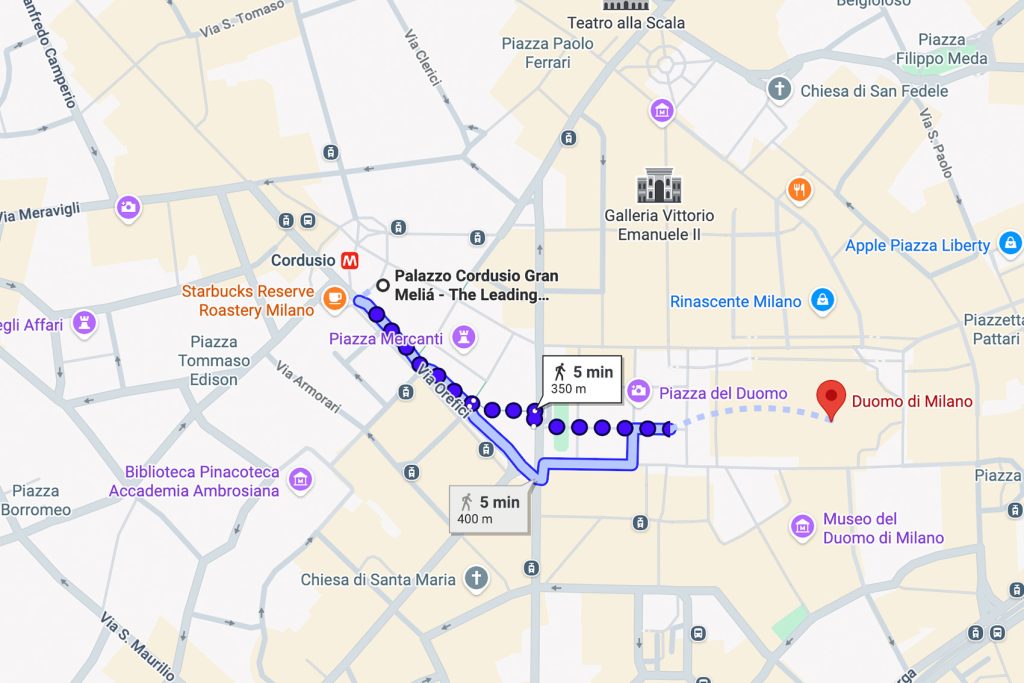Open the Palazzo Cordusio Gran Meliá start point
Image resolution: width=1024 pixels, height=683 pixels.
[383, 285]
